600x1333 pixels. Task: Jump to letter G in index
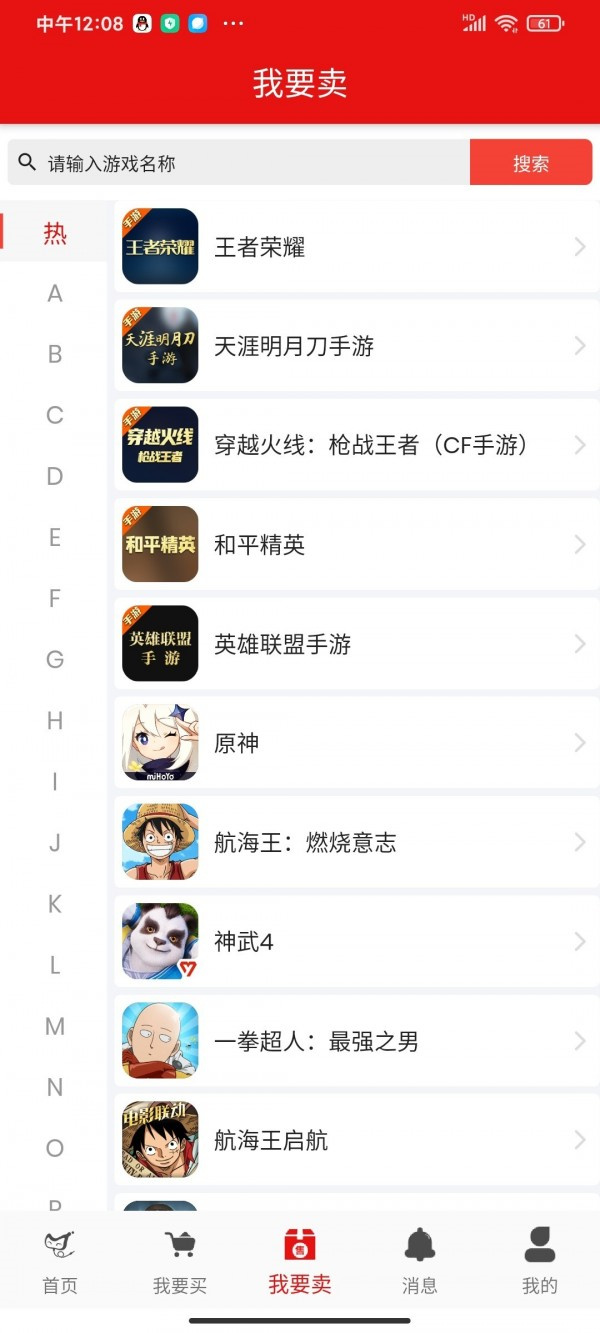(55, 659)
